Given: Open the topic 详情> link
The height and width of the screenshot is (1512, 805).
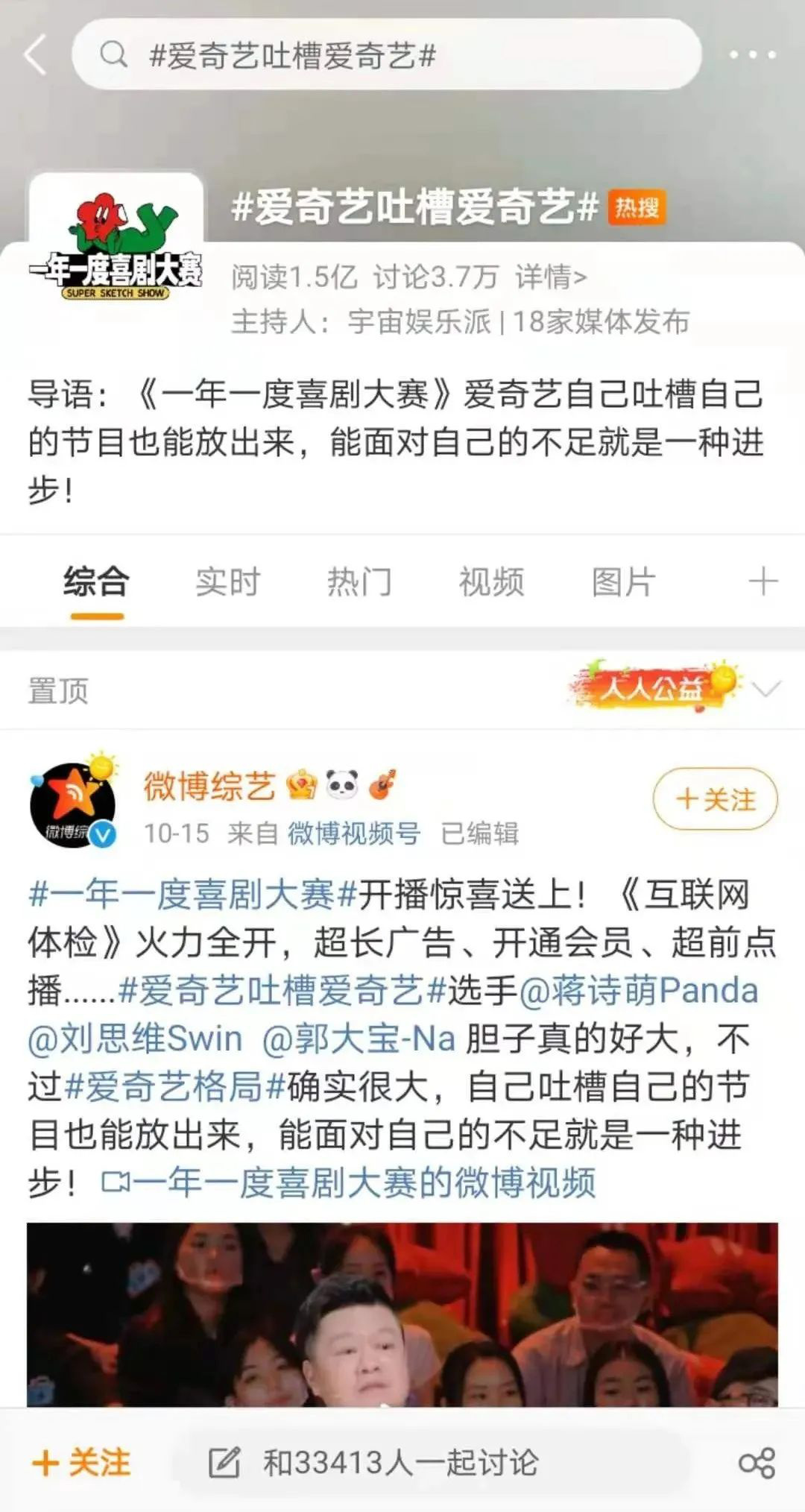Looking at the screenshot, I should click(x=550, y=277).
